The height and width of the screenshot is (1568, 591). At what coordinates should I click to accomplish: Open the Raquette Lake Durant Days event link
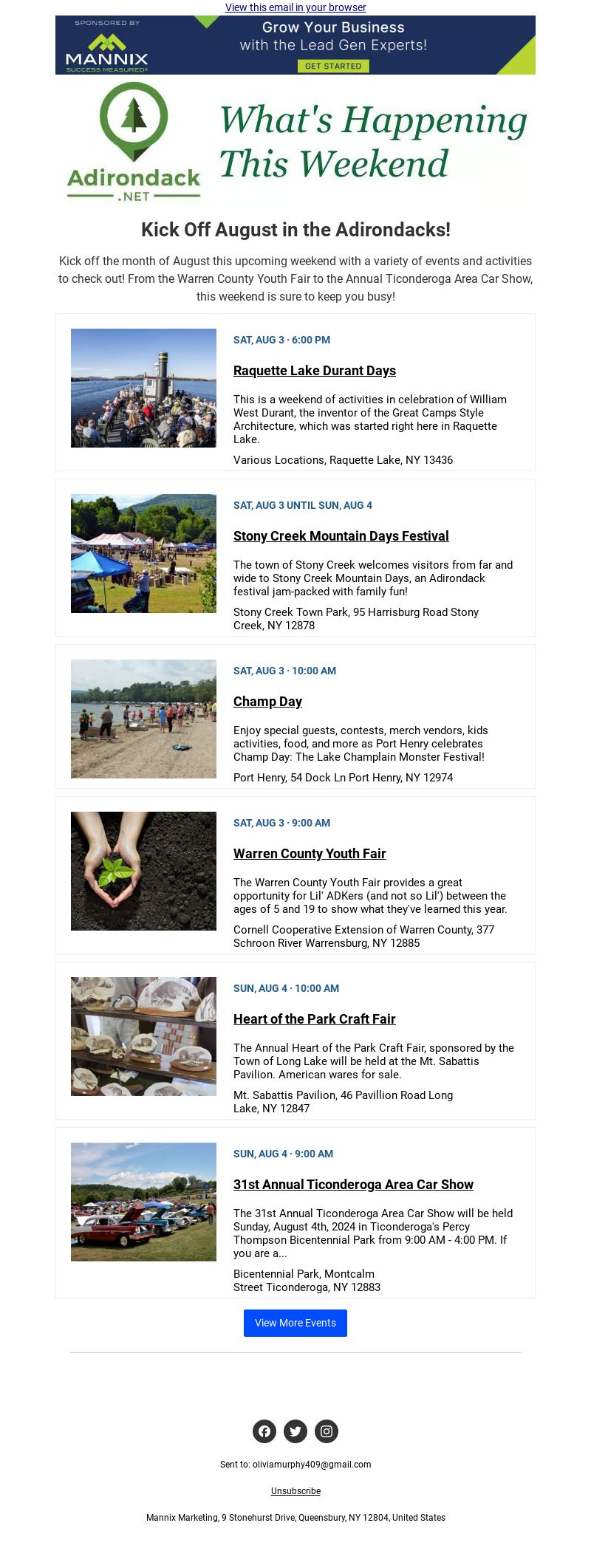315,371
